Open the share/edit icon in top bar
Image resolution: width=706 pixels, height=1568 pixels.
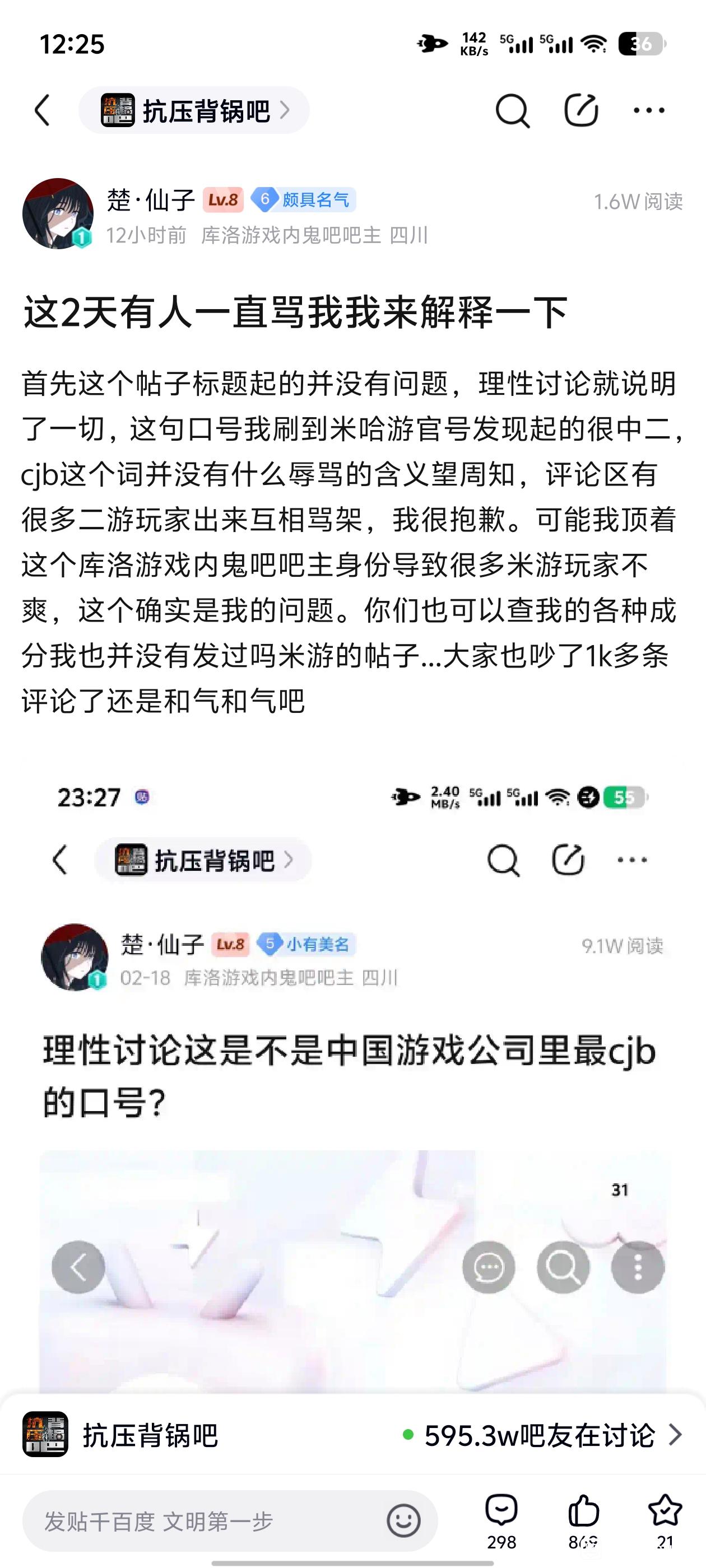click(x=580, y=111)
